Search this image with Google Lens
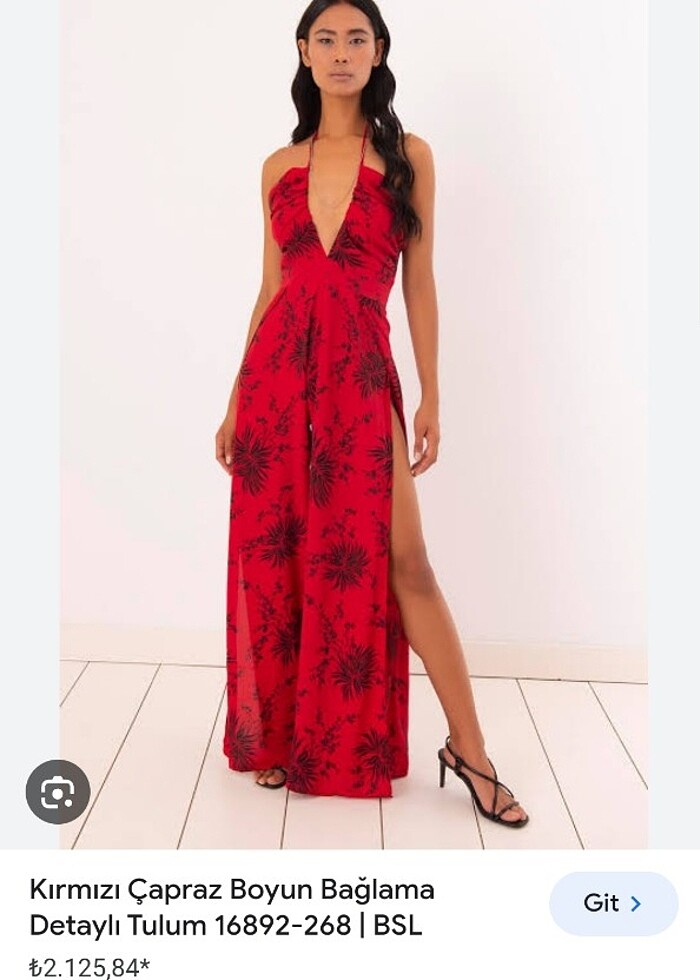The image size is (700, 980). pos(58,792)
